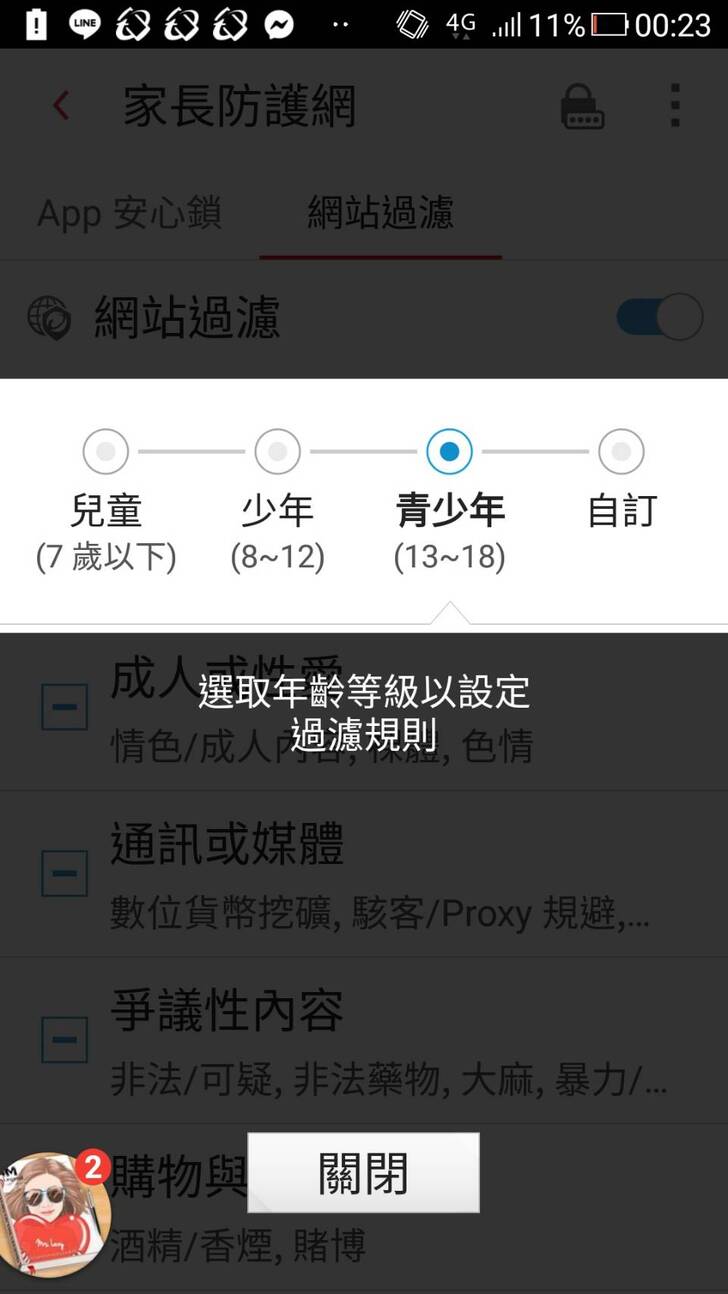Go back from 家長防護網

pyautogui.click(x=62, y=106)
